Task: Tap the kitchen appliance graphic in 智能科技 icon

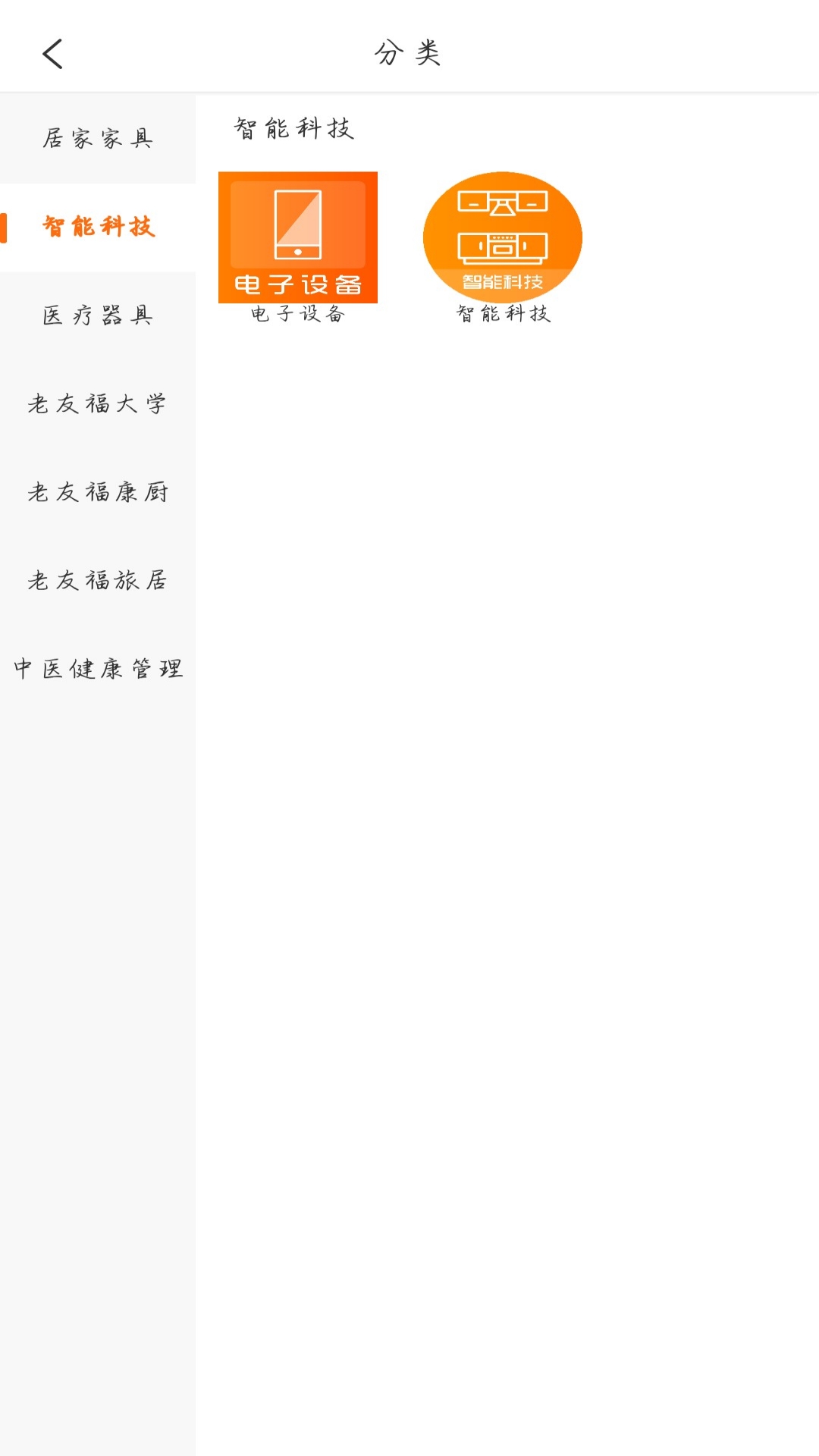Action: coord(502,227)
